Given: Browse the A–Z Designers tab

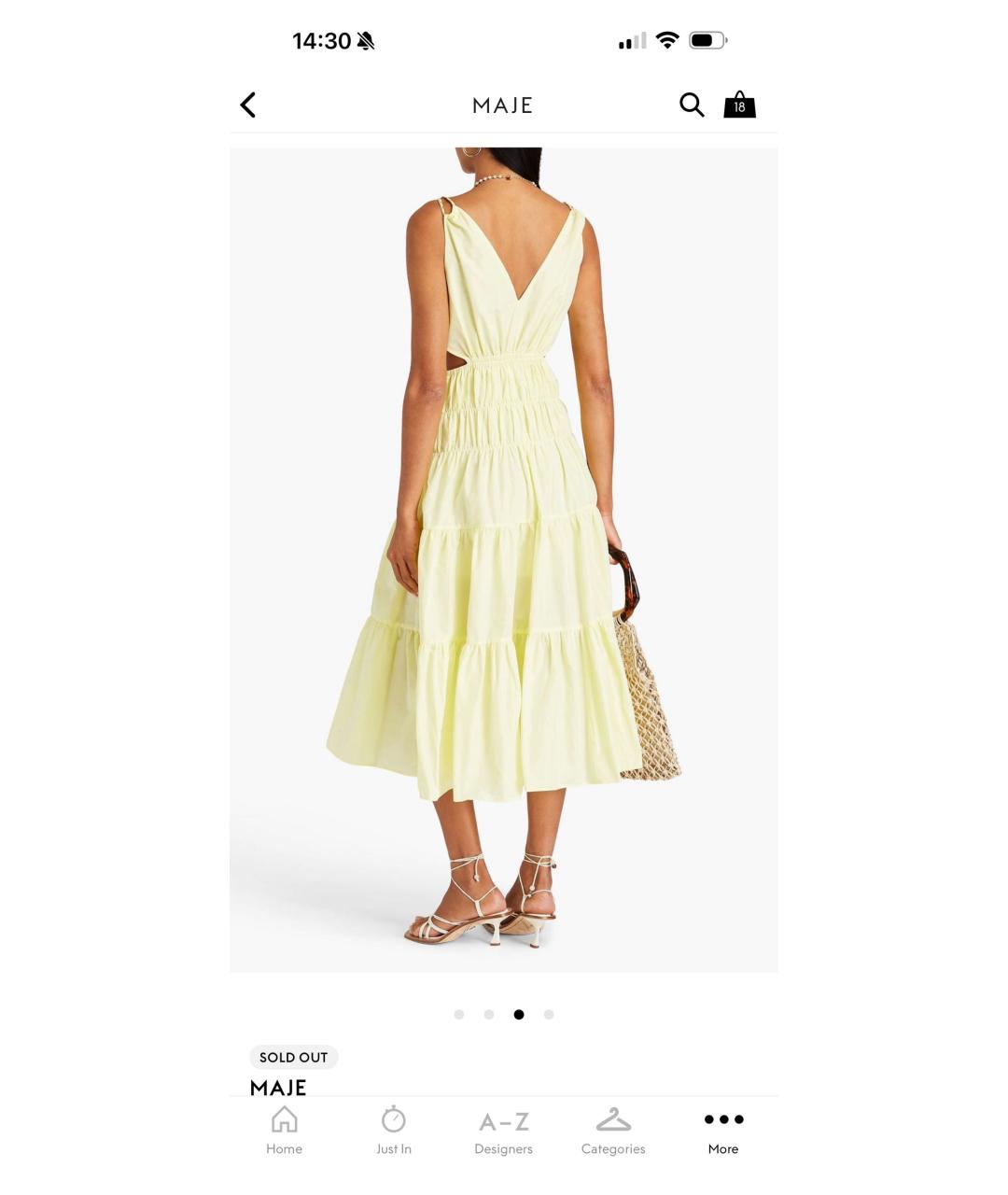Looking at the screenshot, I should point(503,1130).
